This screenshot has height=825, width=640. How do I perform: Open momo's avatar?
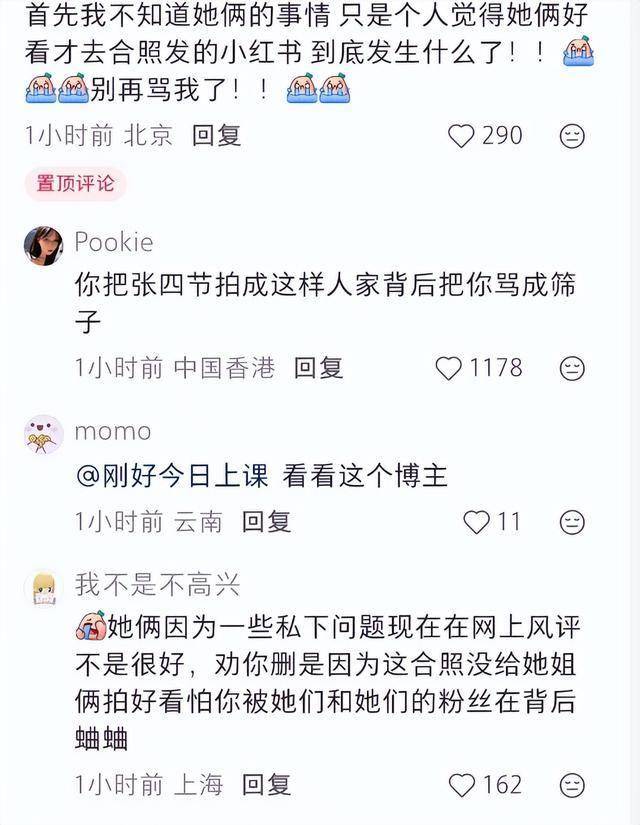click(43, 434)
